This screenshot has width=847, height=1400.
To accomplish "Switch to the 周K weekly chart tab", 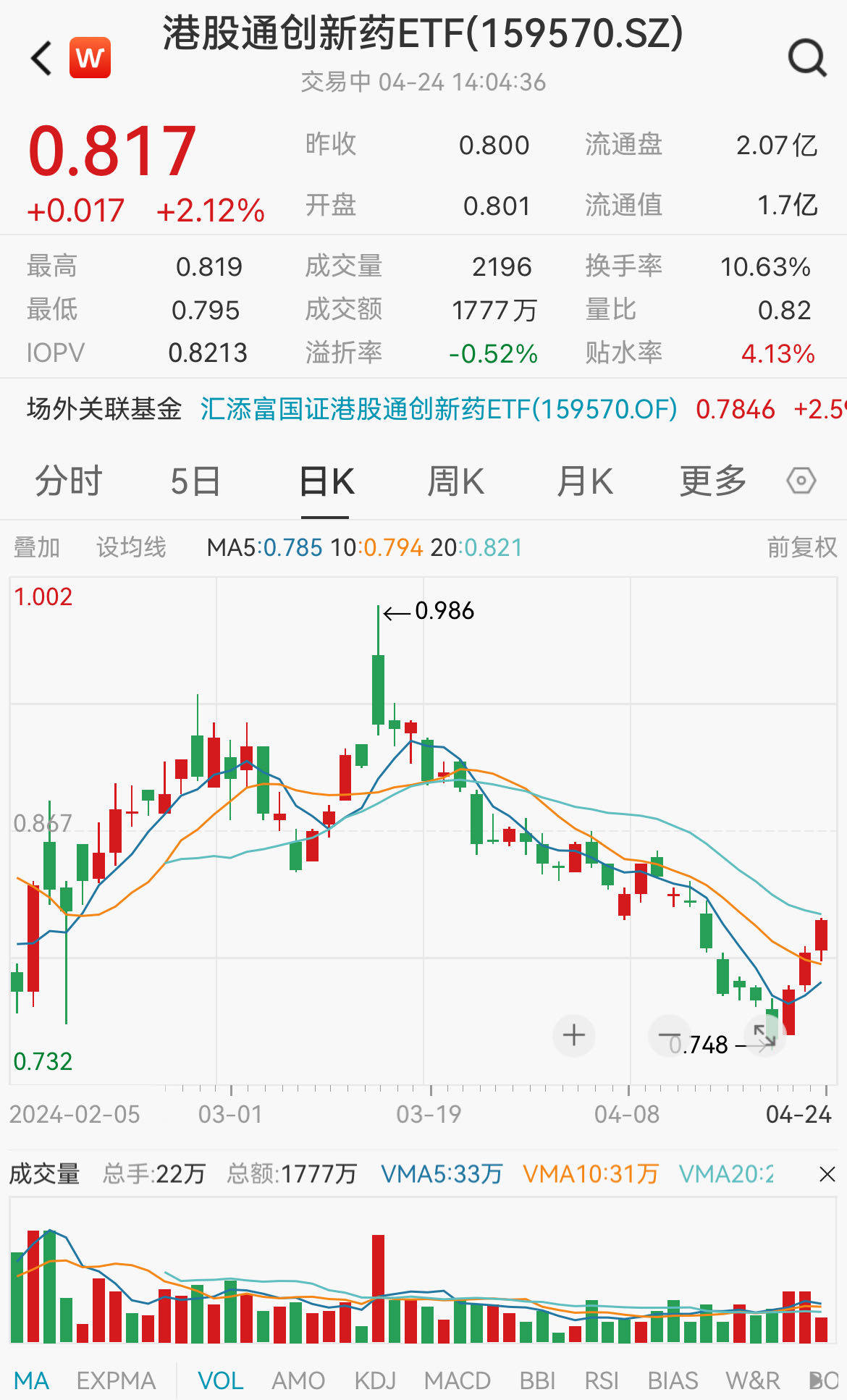I will [455, 480].
